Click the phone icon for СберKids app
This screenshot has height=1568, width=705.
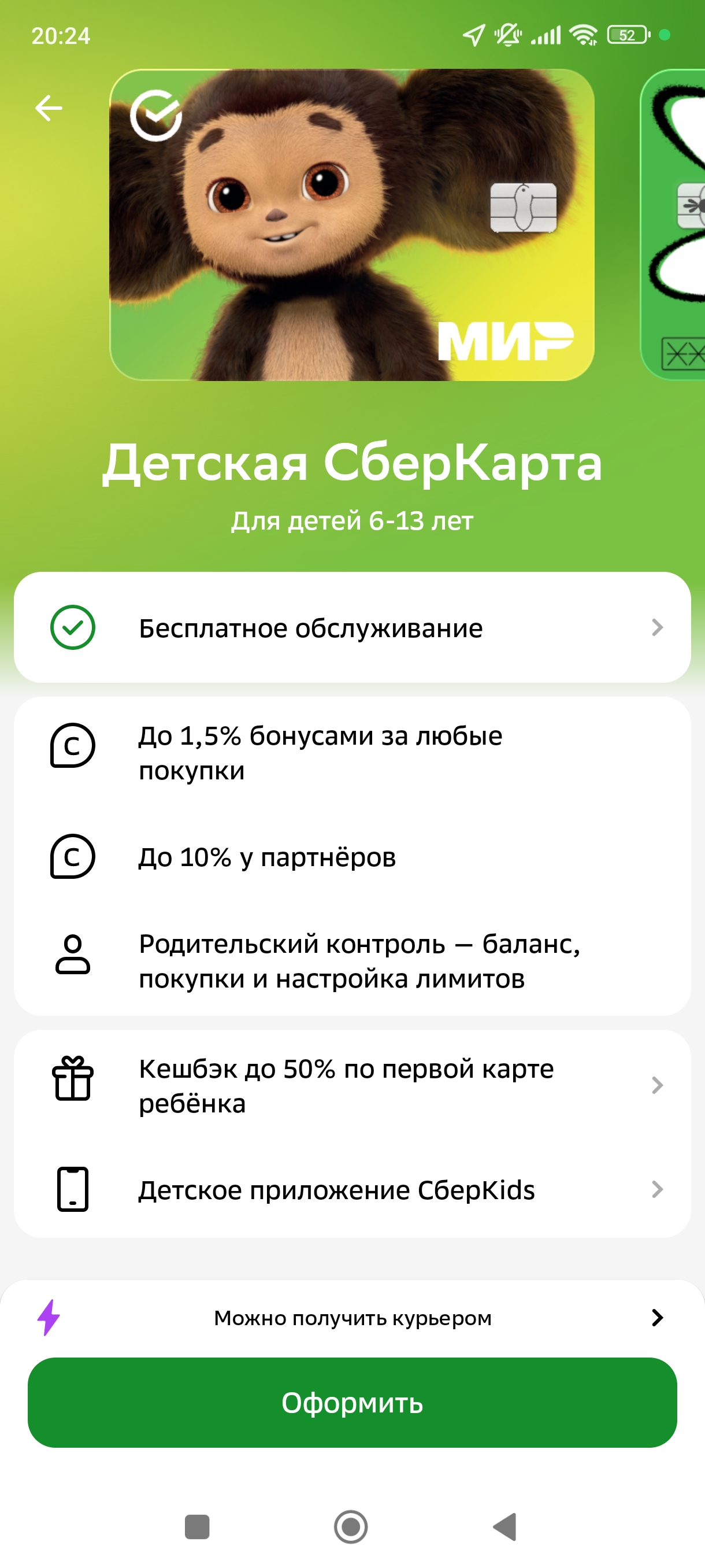pyautogui.click(x=72, y=1190)
